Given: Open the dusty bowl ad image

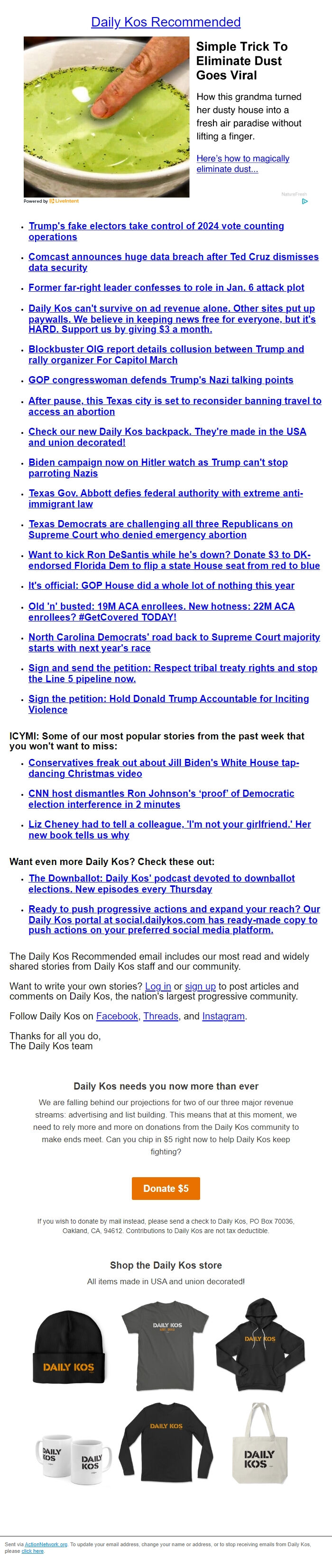Looking at the screenshot, I should click(107, 116).
